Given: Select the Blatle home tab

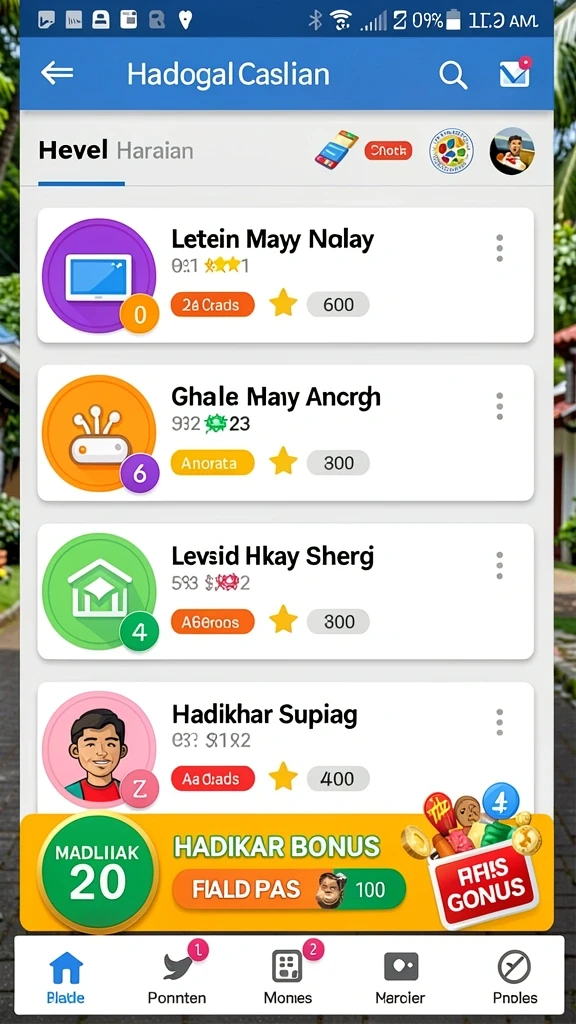Looking at the screenshot, I should pos(65,977).
